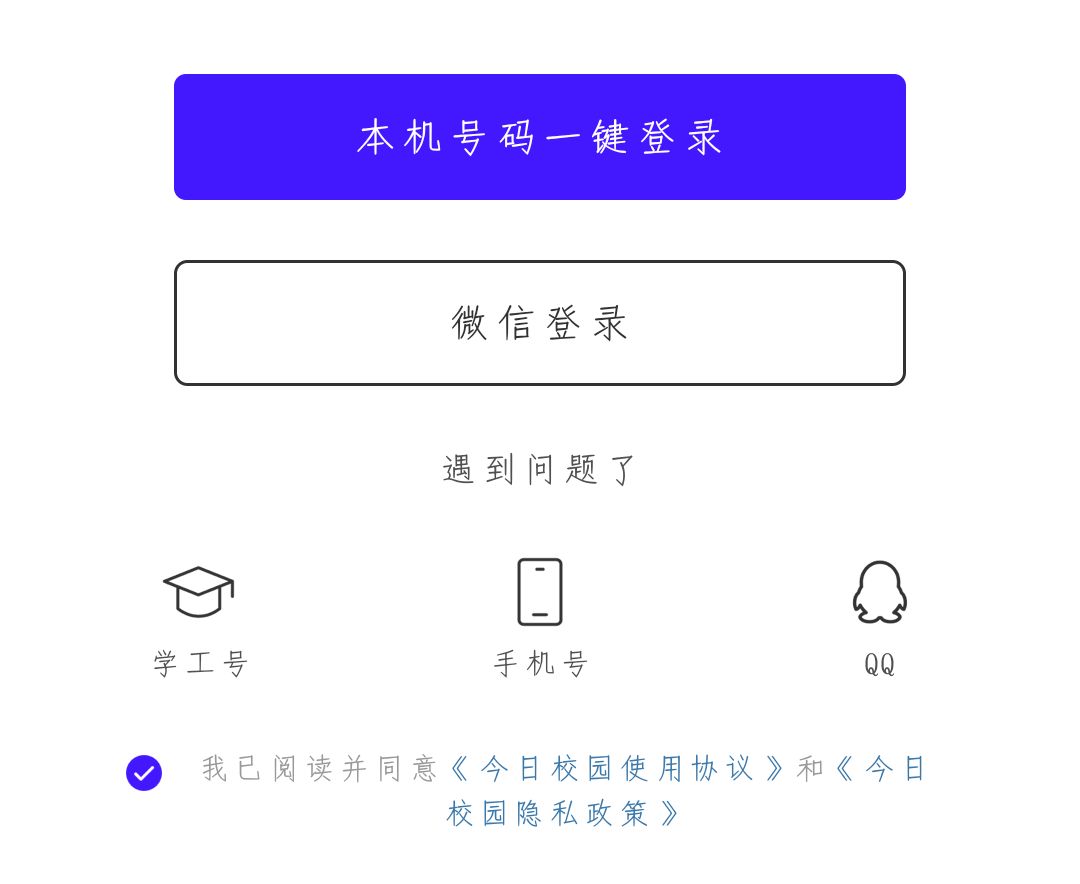Uncheck the agreement checkbox
The width and height of the screenshot is (1080, 884).
tap(144, 773)
